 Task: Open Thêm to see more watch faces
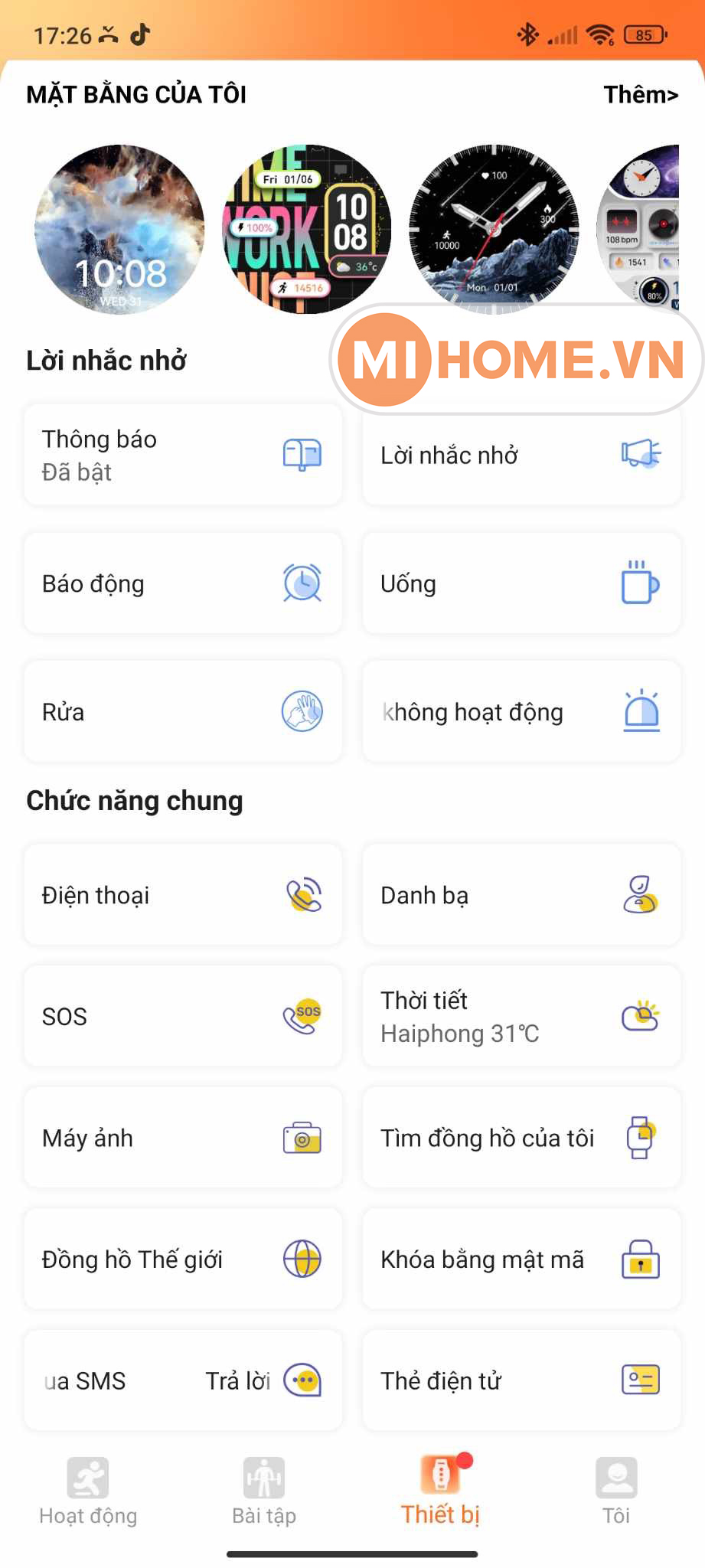(641, 94)
